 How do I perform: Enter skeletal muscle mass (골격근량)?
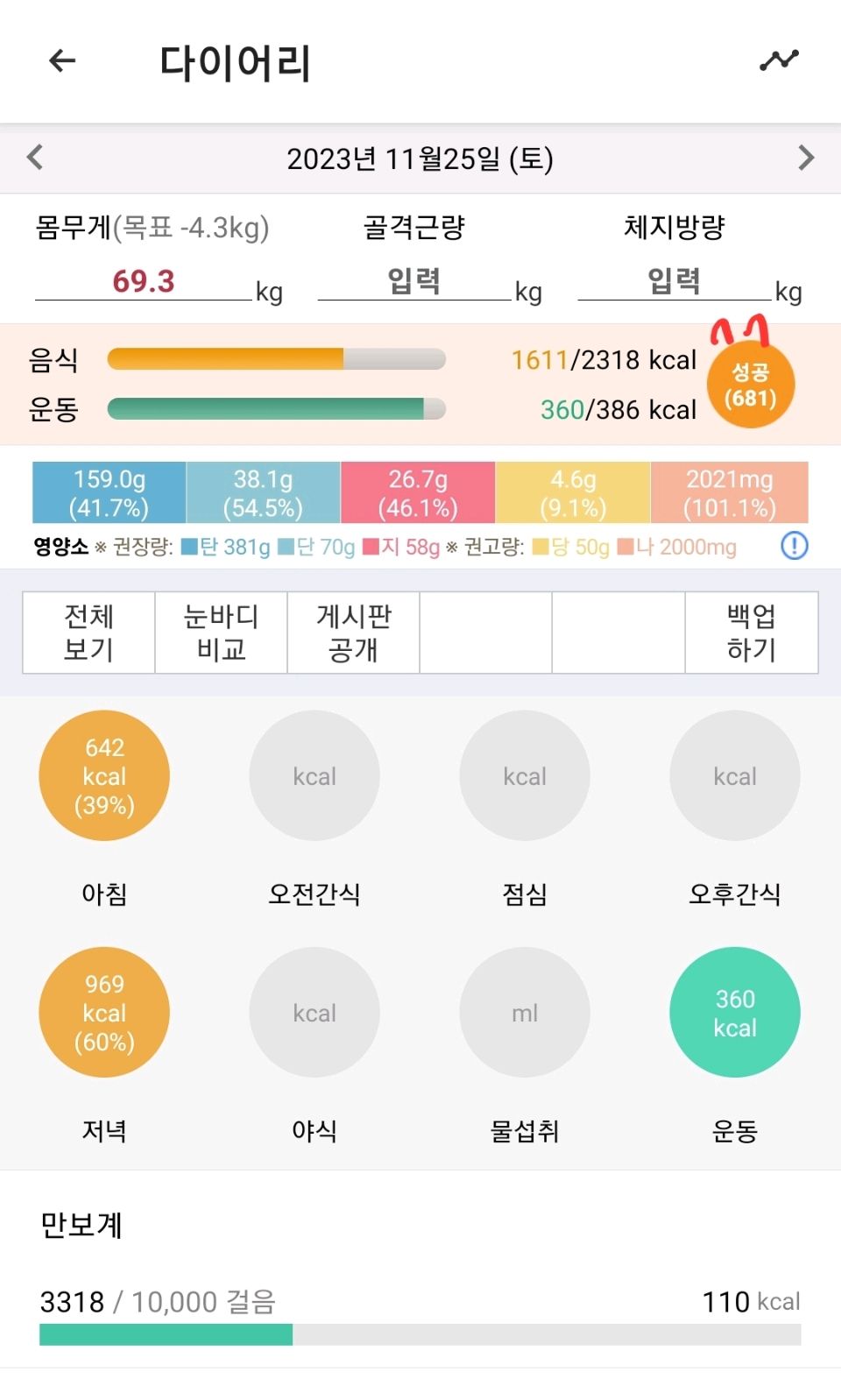[413, 281]
